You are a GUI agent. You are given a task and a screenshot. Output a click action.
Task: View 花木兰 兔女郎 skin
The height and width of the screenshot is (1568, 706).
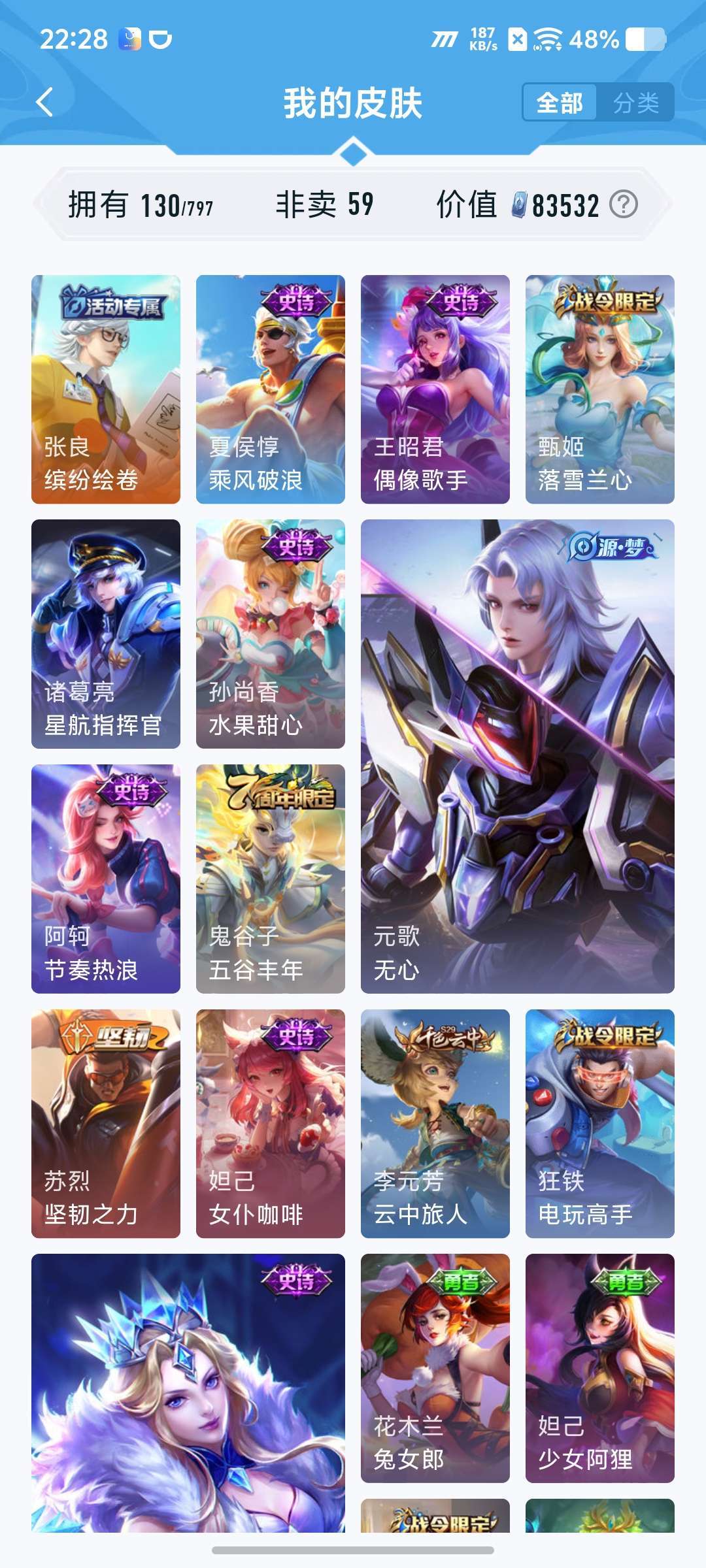(435, 1368)
